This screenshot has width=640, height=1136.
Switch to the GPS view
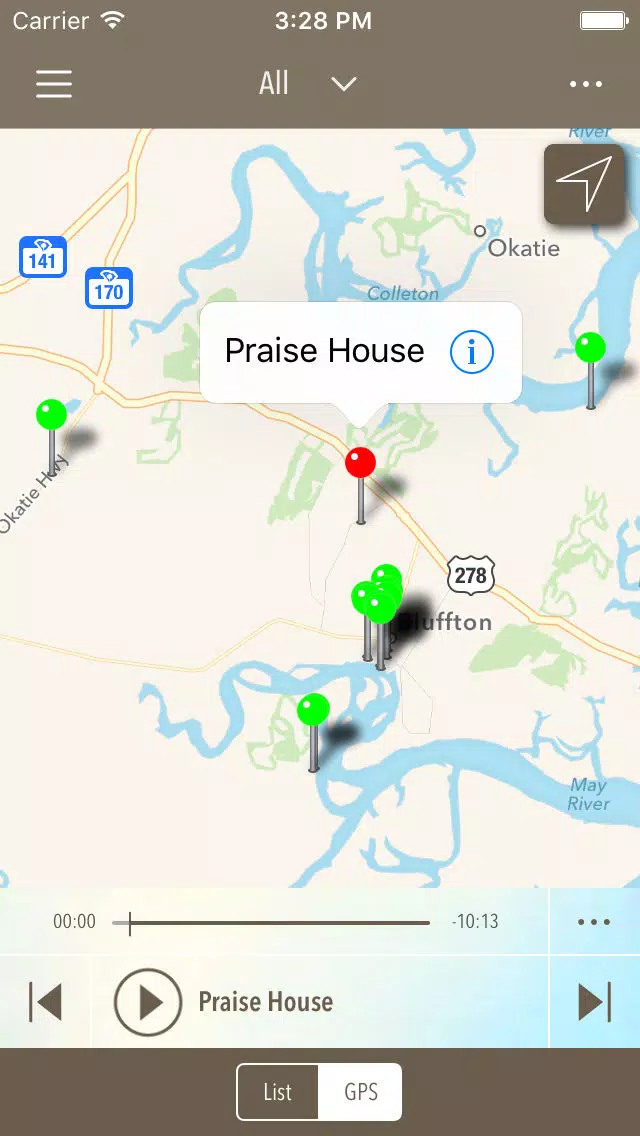tap(360, 1092)
